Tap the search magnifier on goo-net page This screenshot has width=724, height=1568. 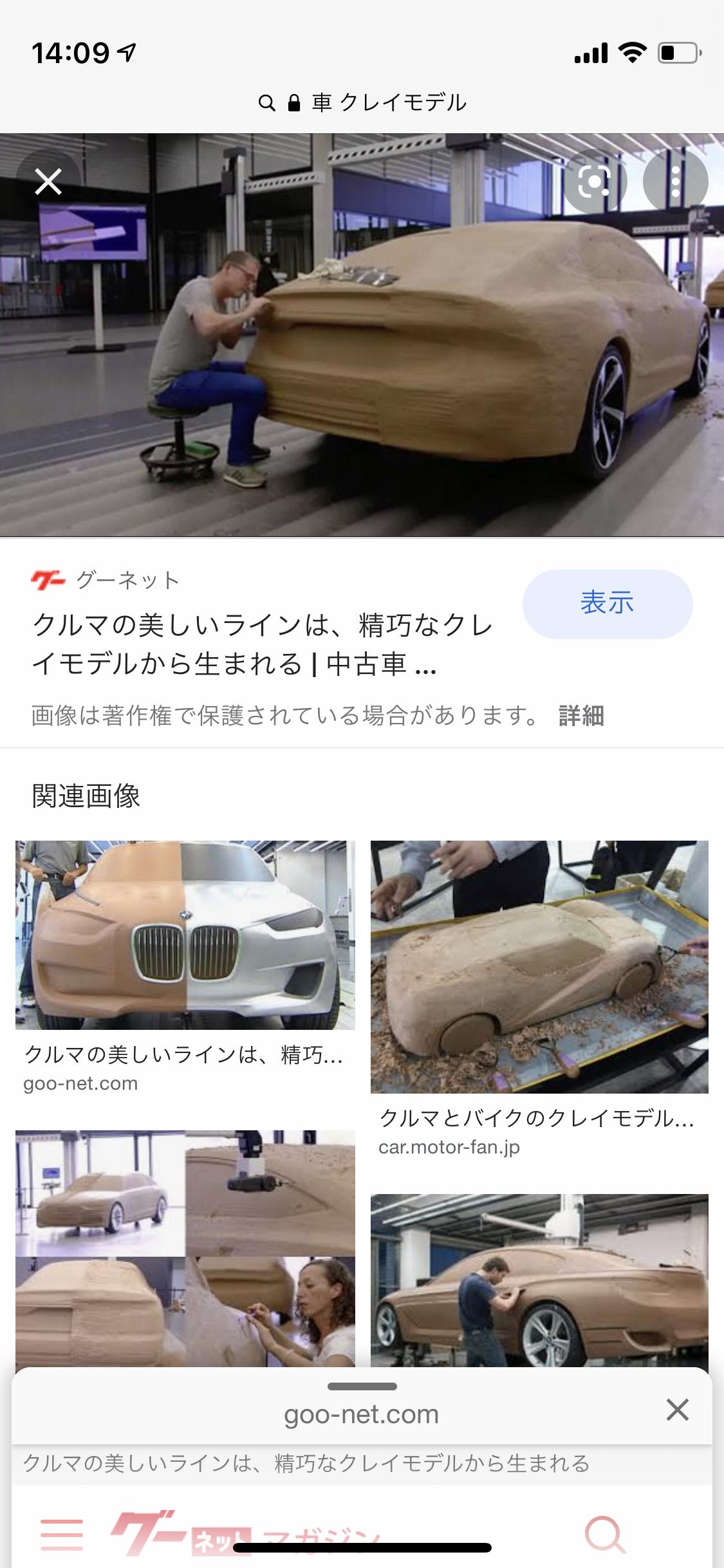[605, 1535]
